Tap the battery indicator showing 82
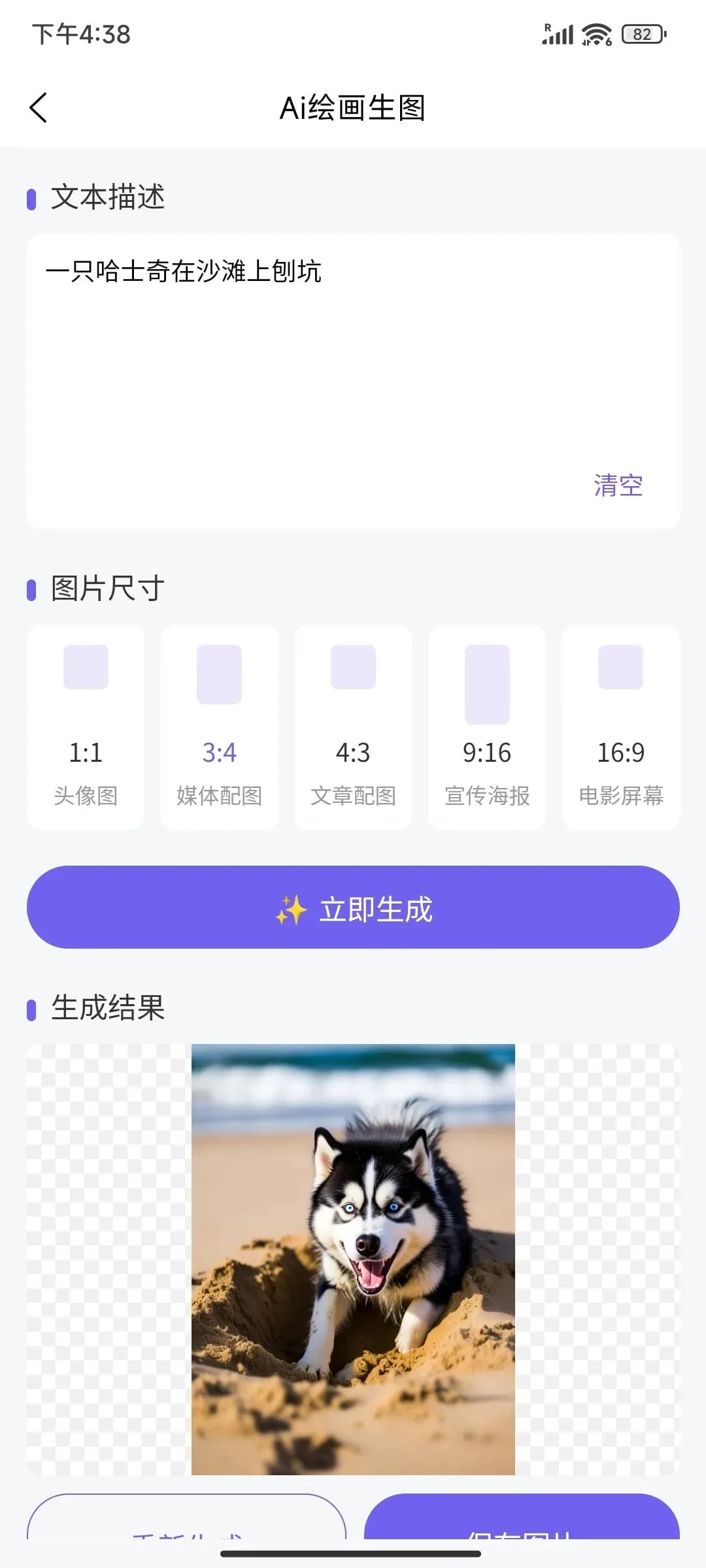This screenshot has width=706, height=1568. [642, 34]
